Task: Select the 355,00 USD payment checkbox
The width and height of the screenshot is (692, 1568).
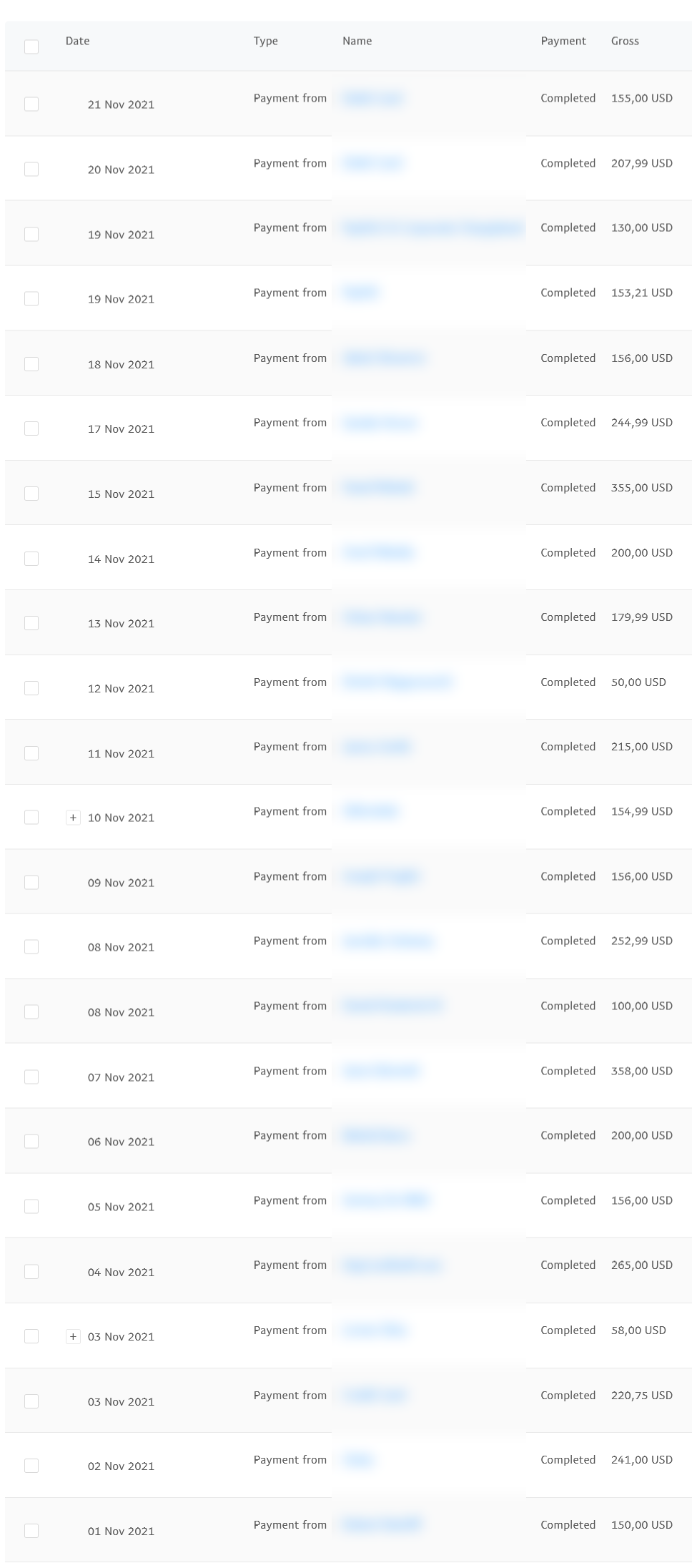Action: pyautogui.click(x=31, y=494)
